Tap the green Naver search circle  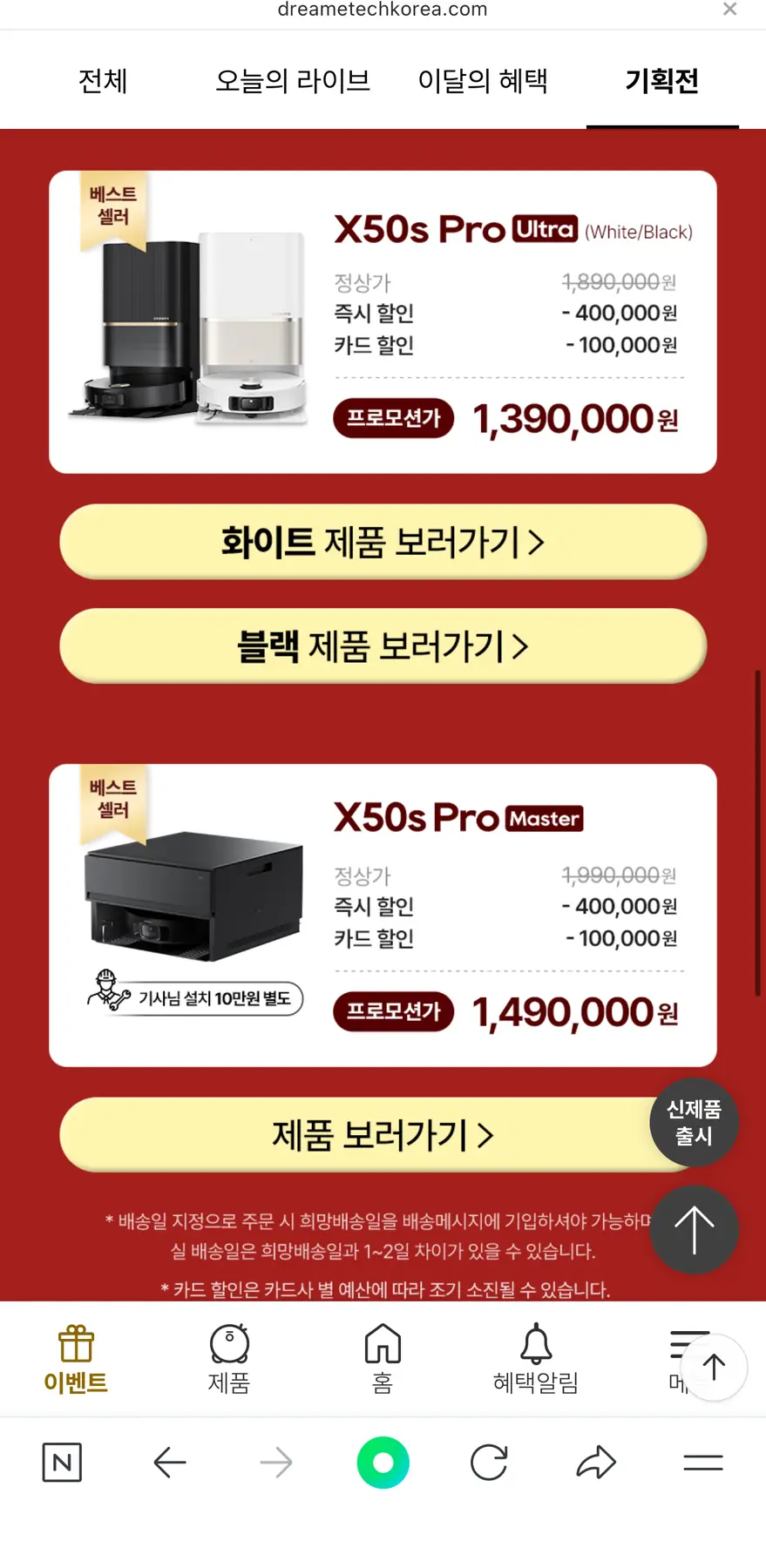point(383,1462)
